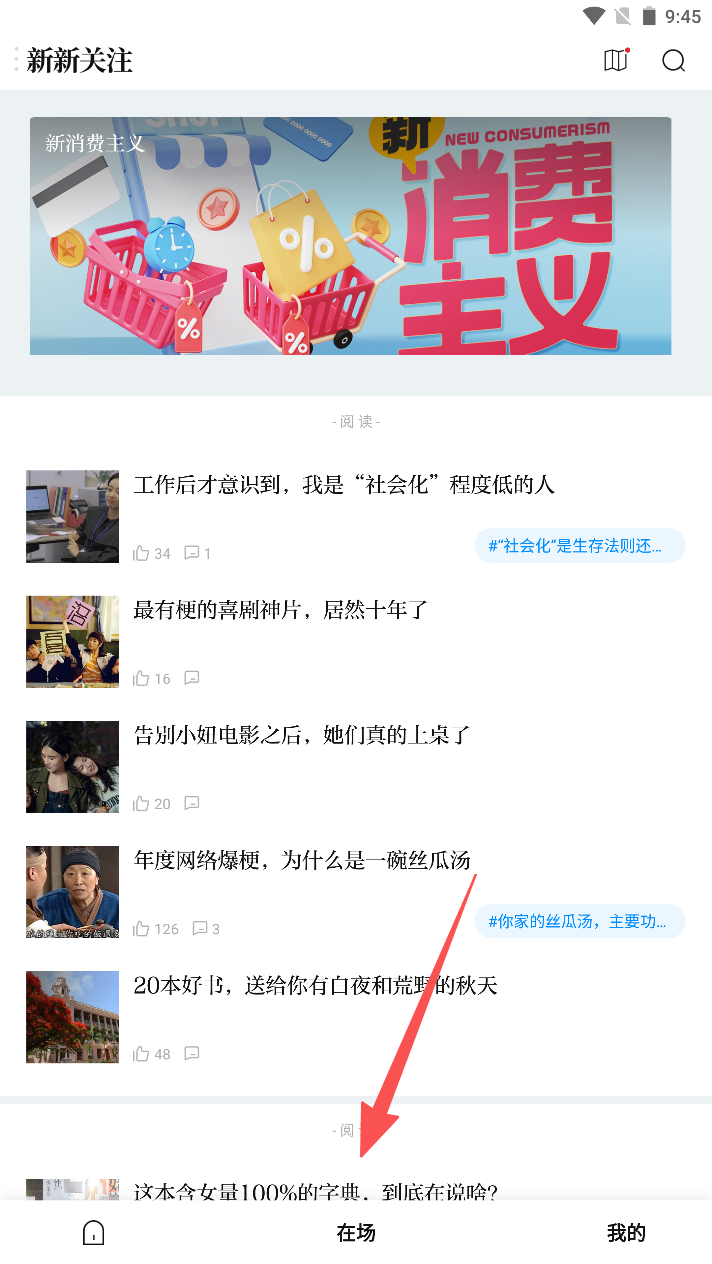Image resolution: width=712 pixels, height=1264 pixels.
Task: Open 告别小妞电影之后，她们真的上桌了
Action: tap(302, 735)
